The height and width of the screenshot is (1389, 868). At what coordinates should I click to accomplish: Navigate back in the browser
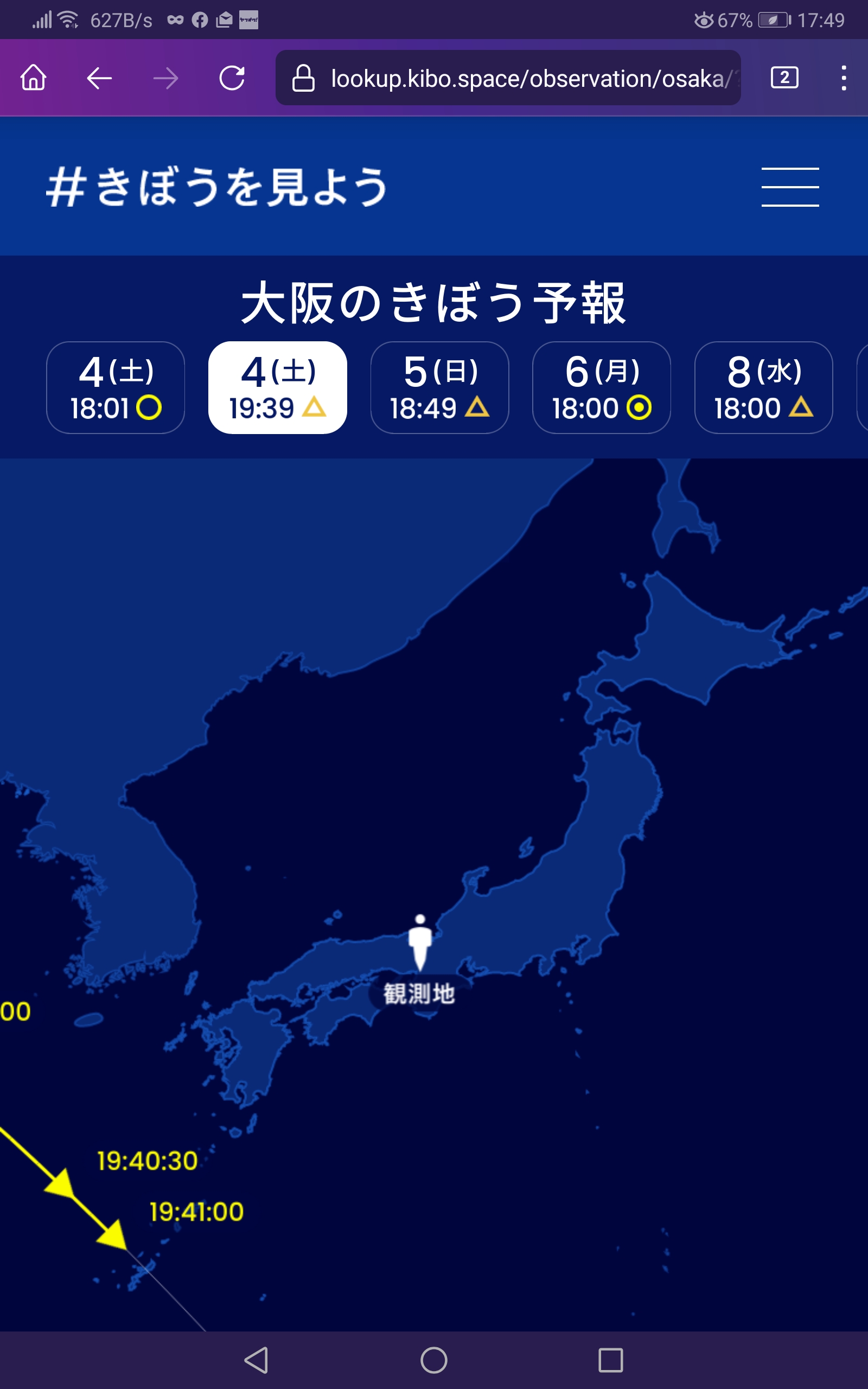99,78
